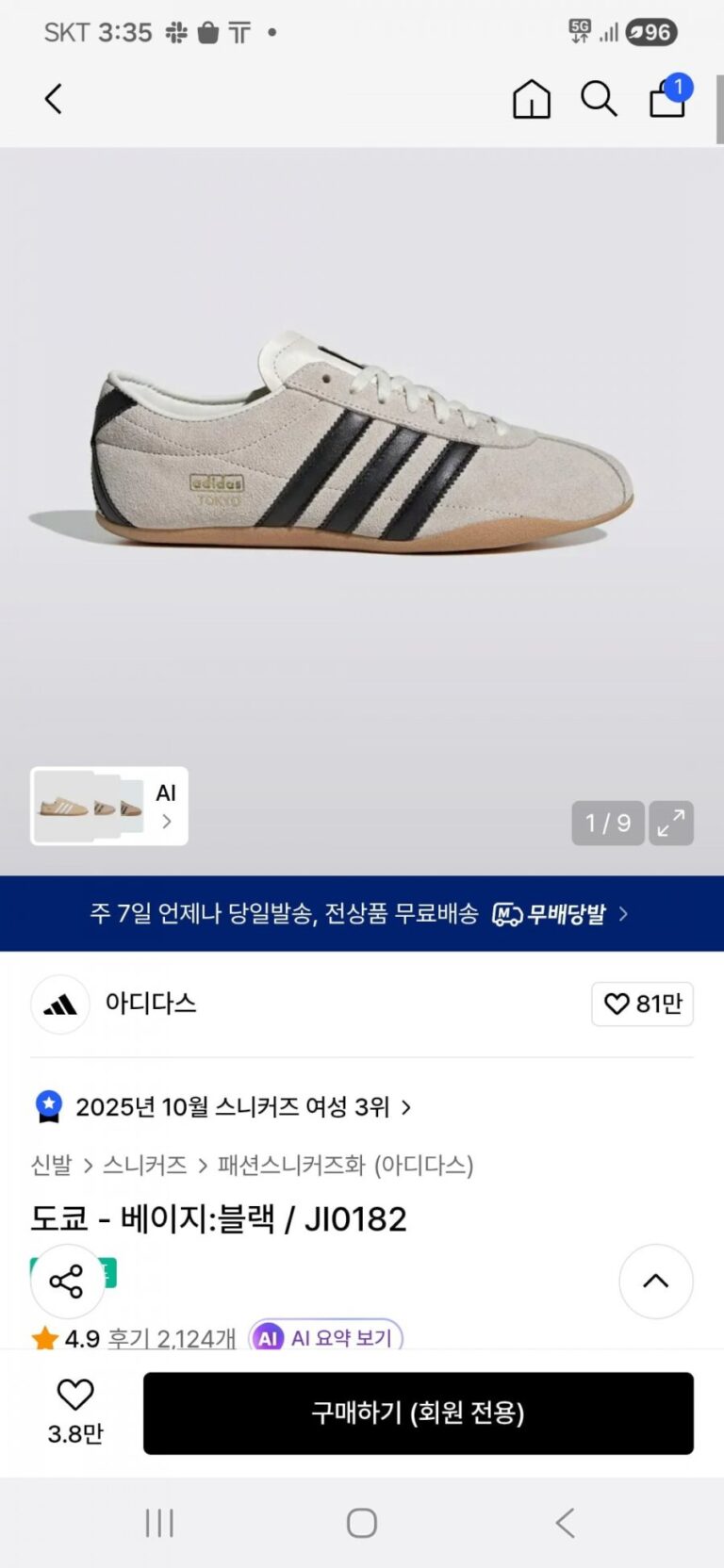Open the 스니커즈 breadcrumb category

[144, 1166]
